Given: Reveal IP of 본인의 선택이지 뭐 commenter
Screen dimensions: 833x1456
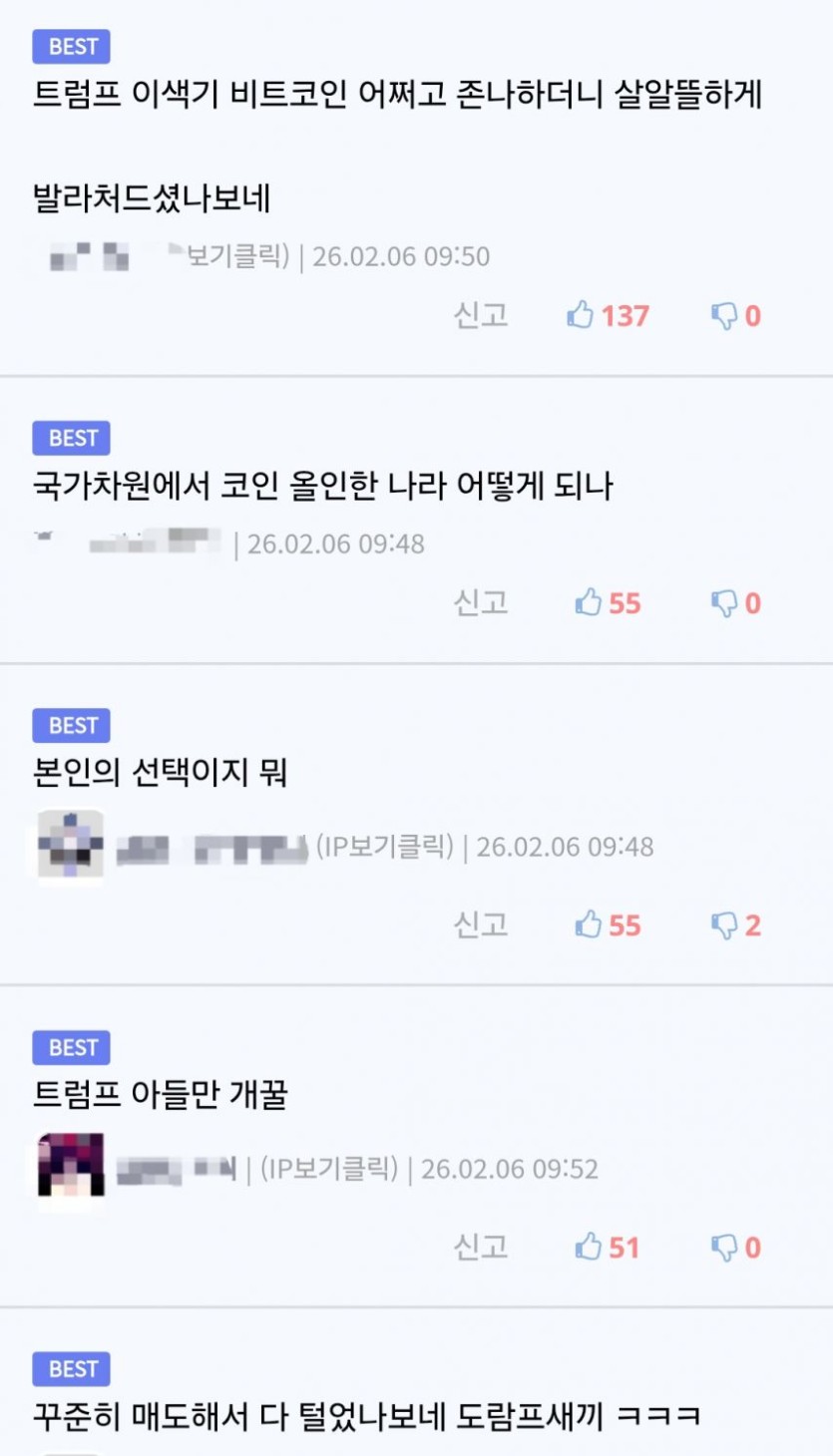Looking at the screenshot, I should coord(385,847).
